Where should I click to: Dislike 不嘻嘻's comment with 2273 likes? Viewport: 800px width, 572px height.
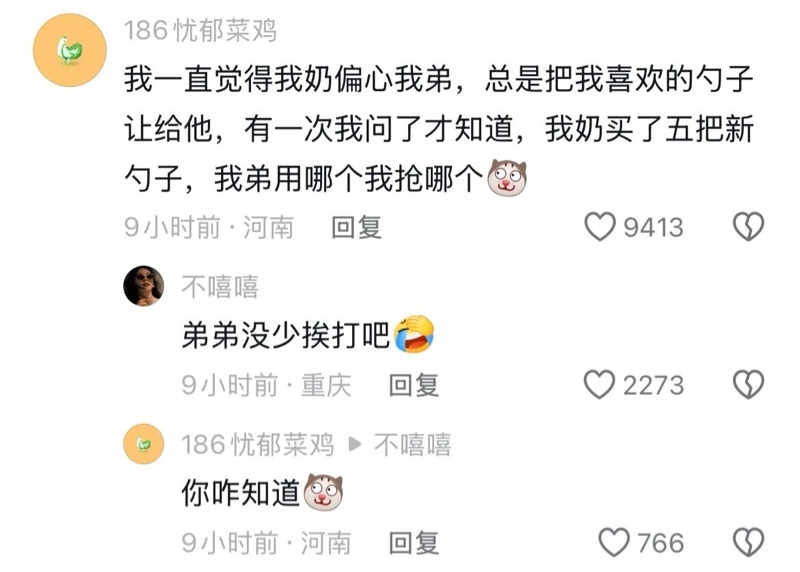(x=748, y=385)
